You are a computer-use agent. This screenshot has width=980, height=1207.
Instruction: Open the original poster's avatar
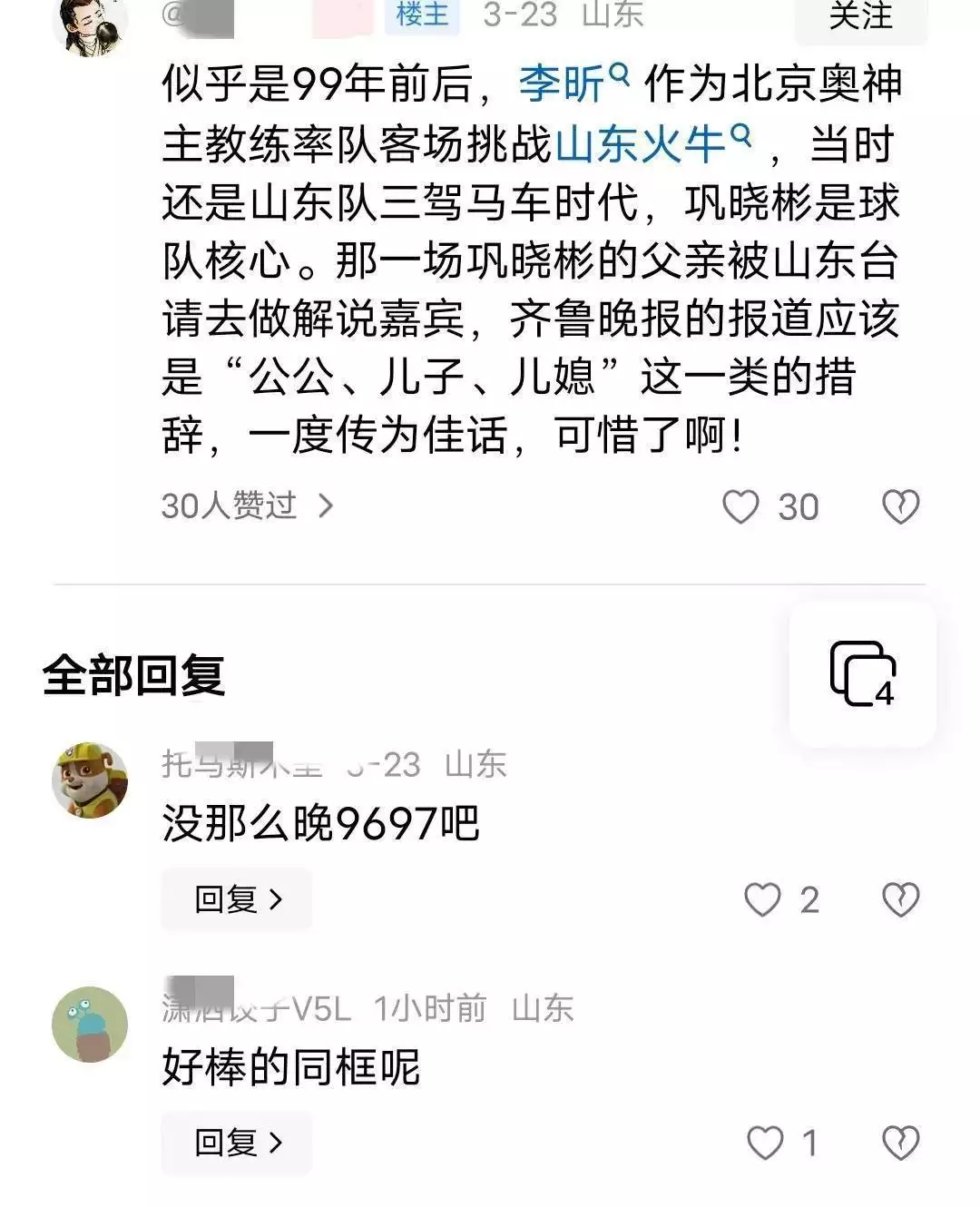[90, 23]
